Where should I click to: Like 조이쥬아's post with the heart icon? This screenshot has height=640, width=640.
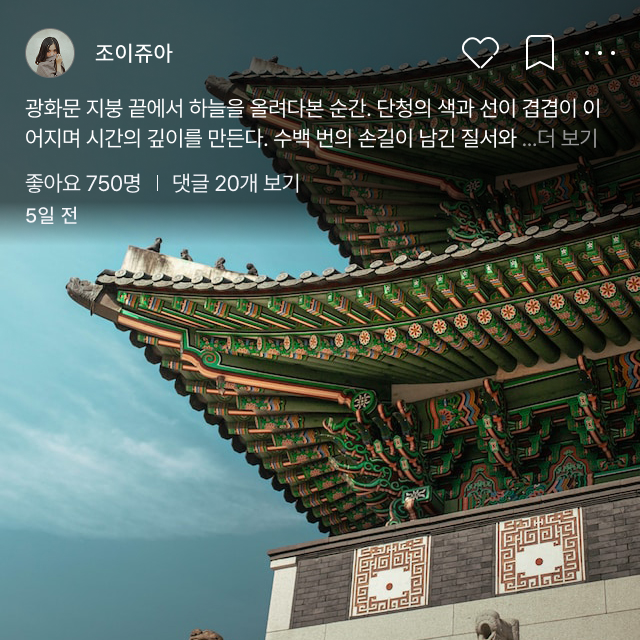(480, 53)
